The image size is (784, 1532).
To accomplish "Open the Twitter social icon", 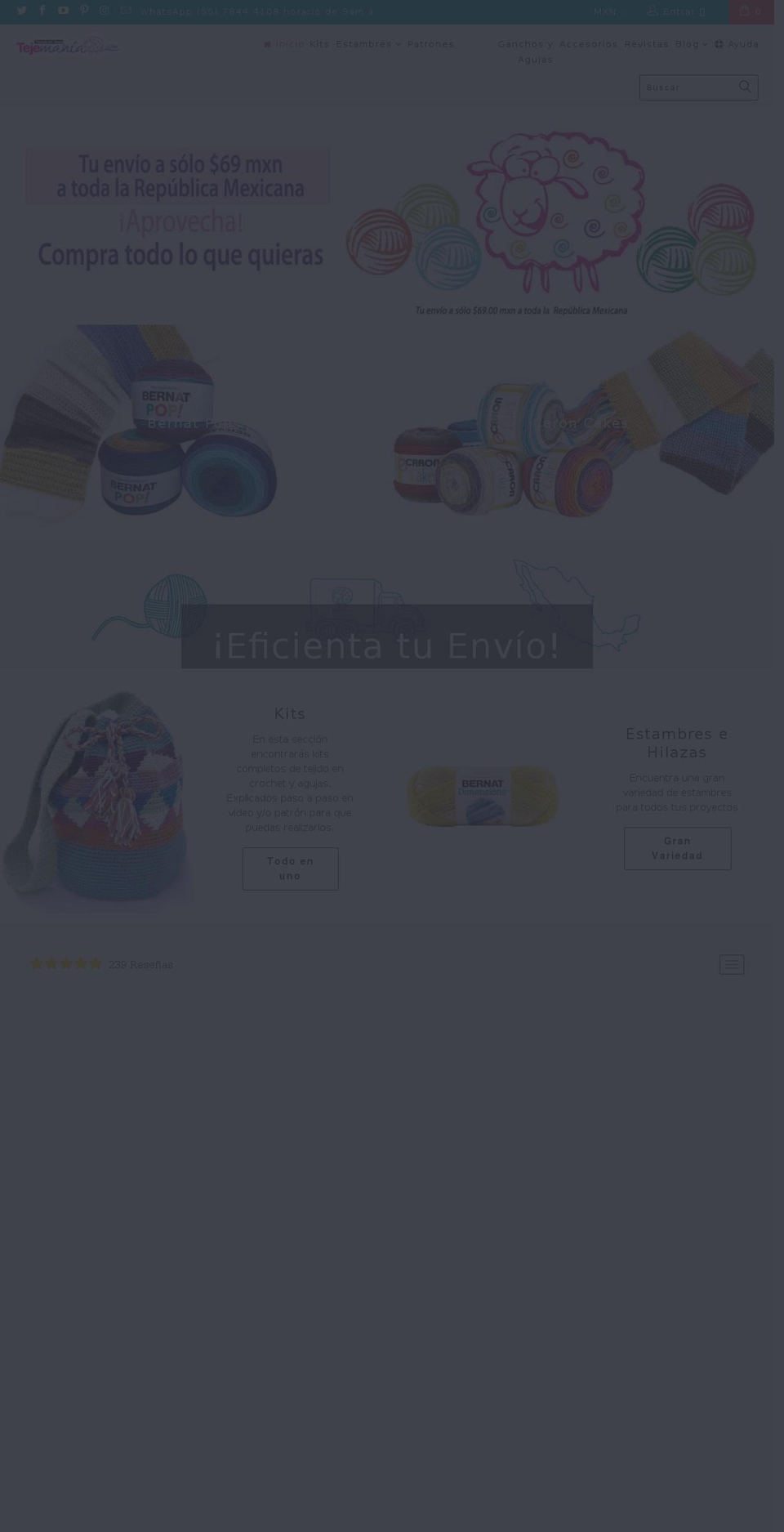I will [21, 11].
